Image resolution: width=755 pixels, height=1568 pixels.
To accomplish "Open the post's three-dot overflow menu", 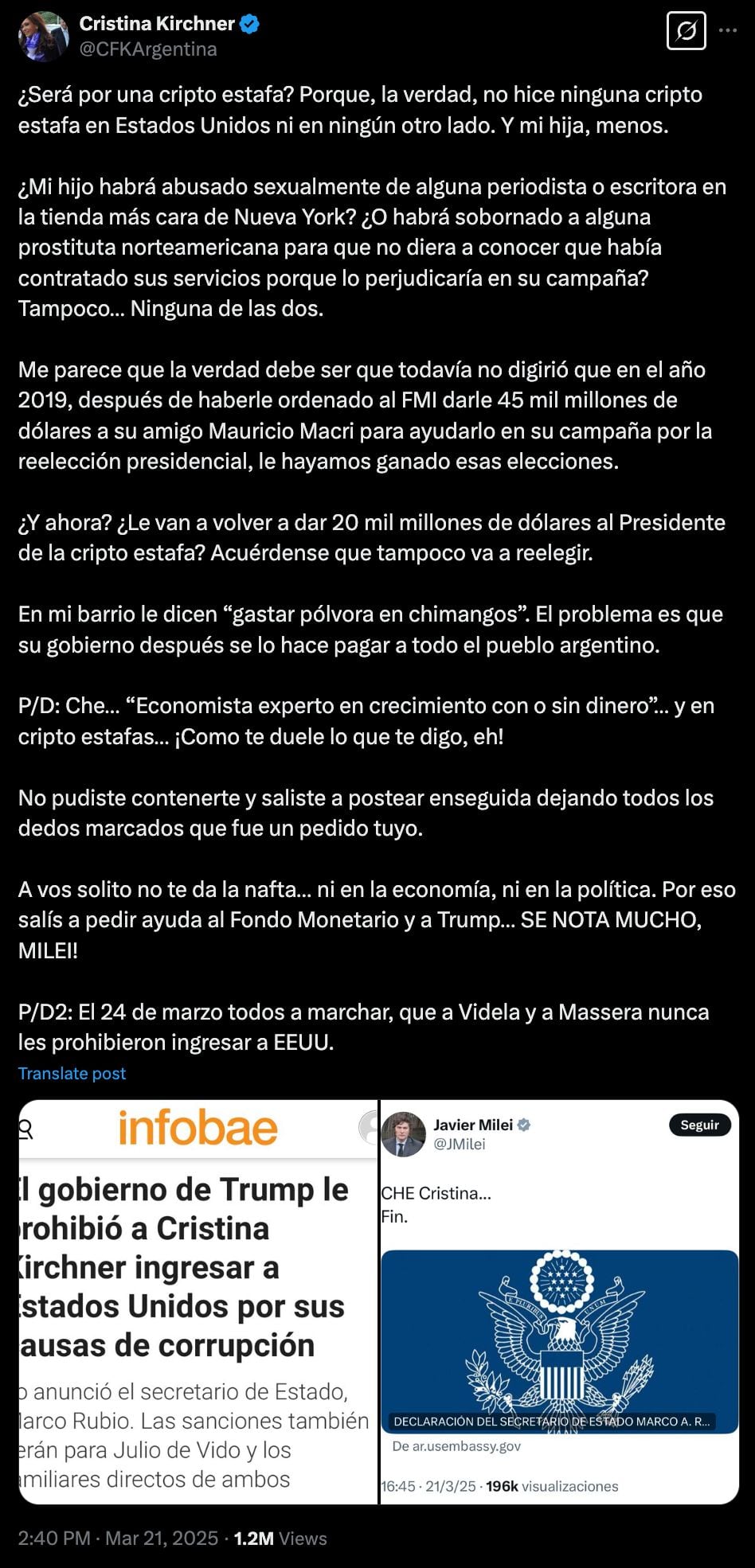I will pos(728,31).
